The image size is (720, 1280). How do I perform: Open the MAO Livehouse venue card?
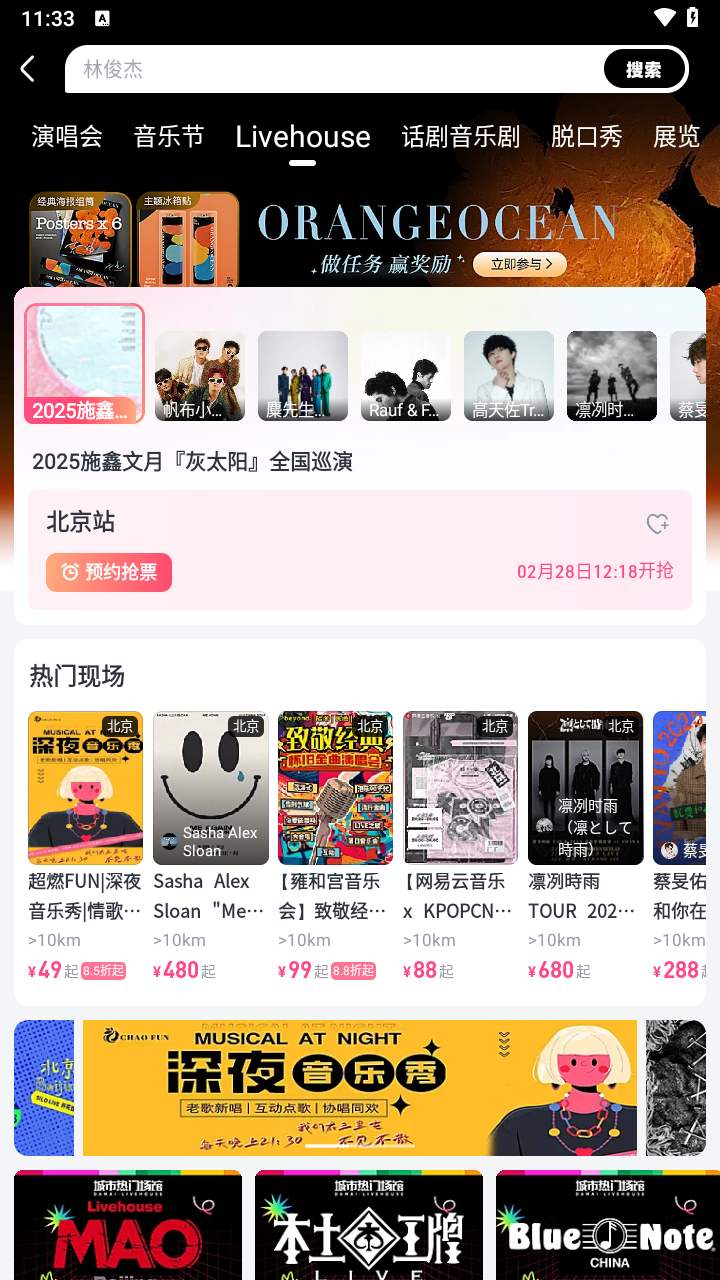point(128,1225)
